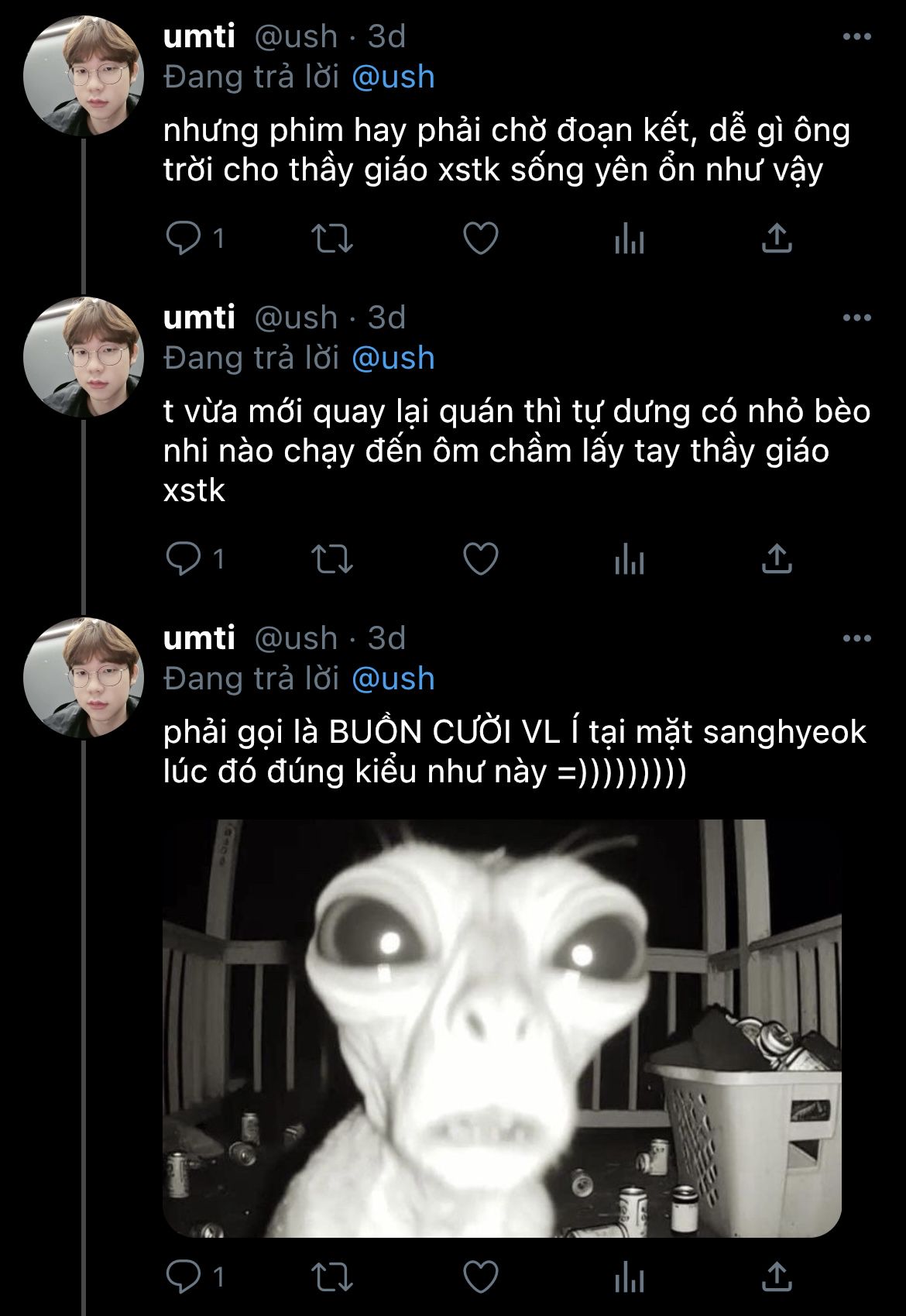Retweet the tweet starting 't vừa mới'
The height and width of the screenshot is (1316, 906).
pyautogui.click(x=331, y=558)
